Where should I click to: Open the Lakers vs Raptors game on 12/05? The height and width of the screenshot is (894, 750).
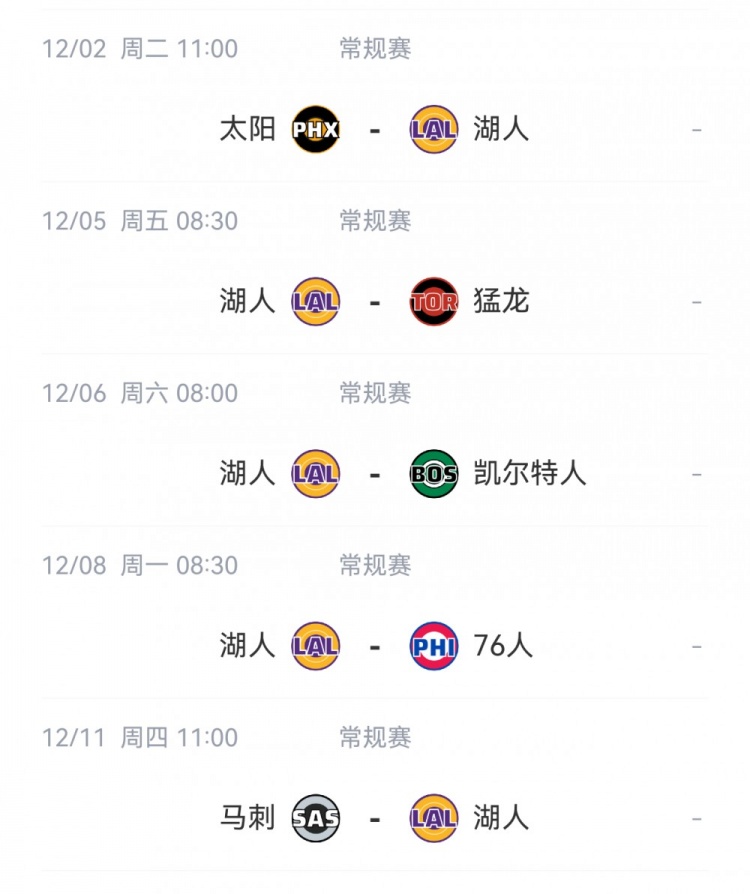(374, 302)
